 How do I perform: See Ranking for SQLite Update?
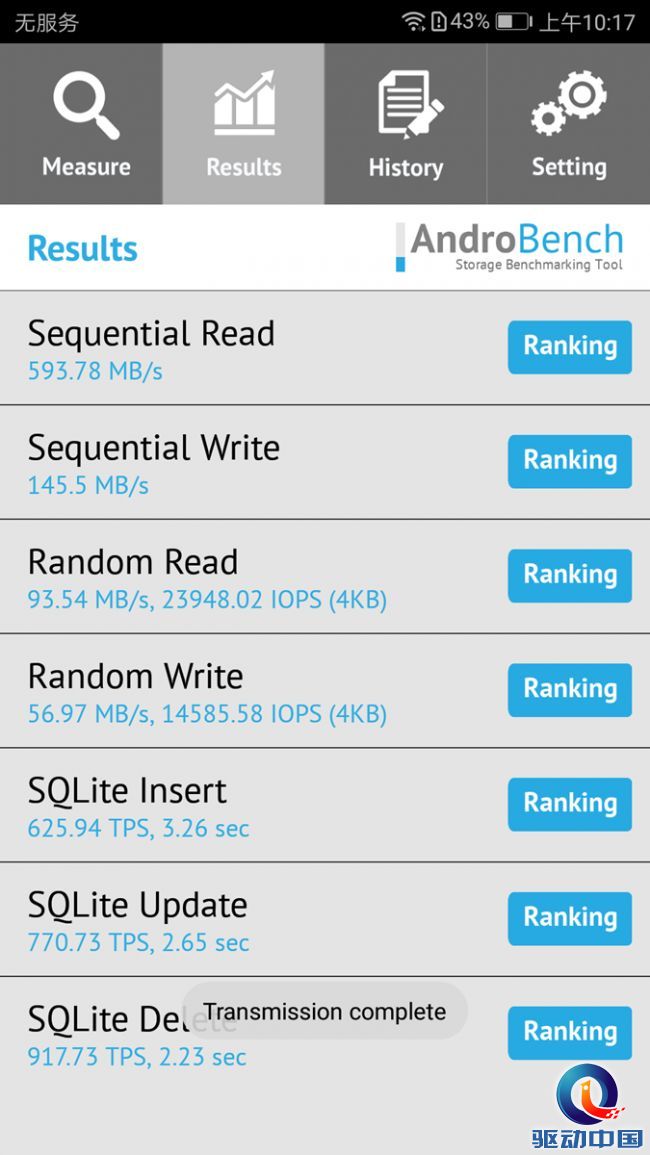[x=569, y=918]
